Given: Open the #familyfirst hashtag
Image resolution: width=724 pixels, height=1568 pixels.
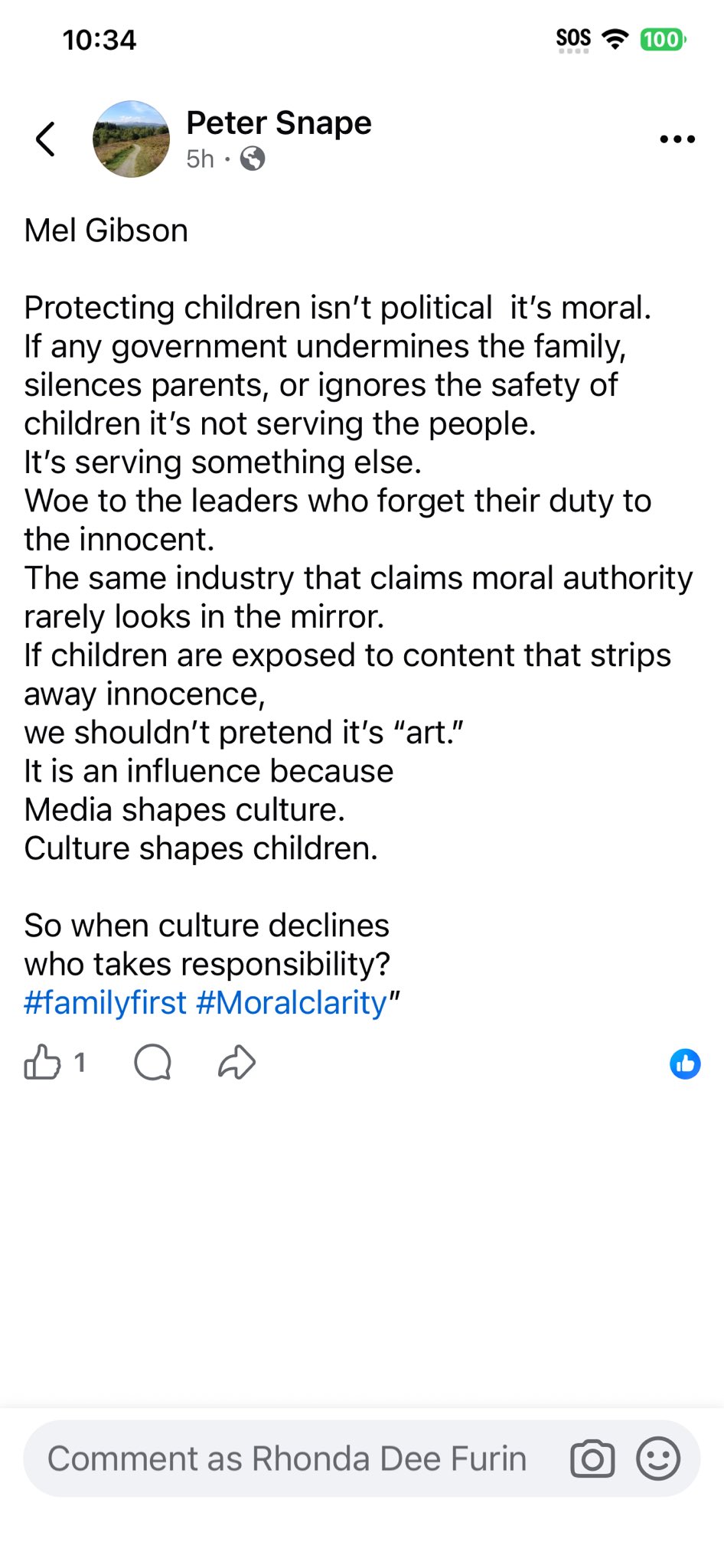Looking at the screenshot, I should [105, 1003].
